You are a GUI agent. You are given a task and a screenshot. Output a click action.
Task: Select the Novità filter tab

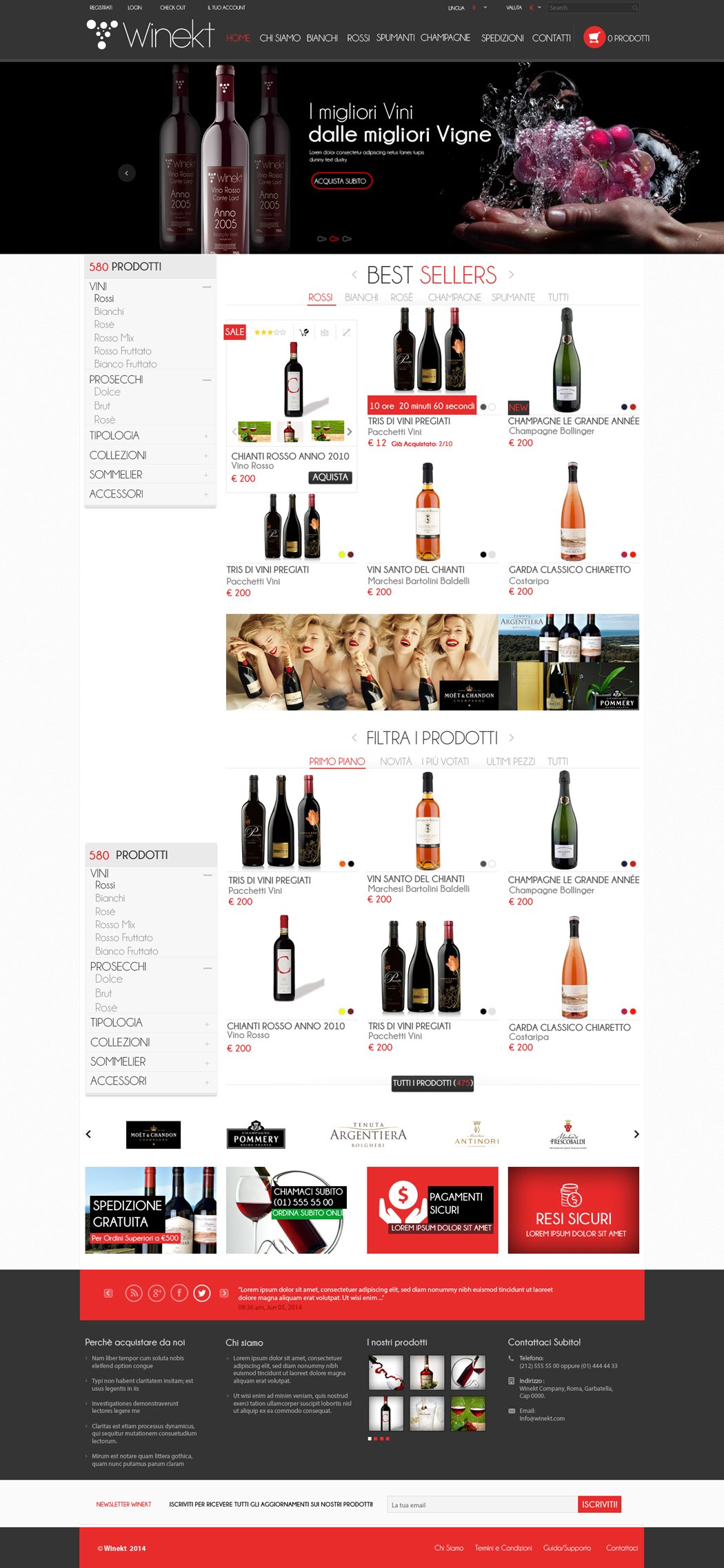point(396,762)
